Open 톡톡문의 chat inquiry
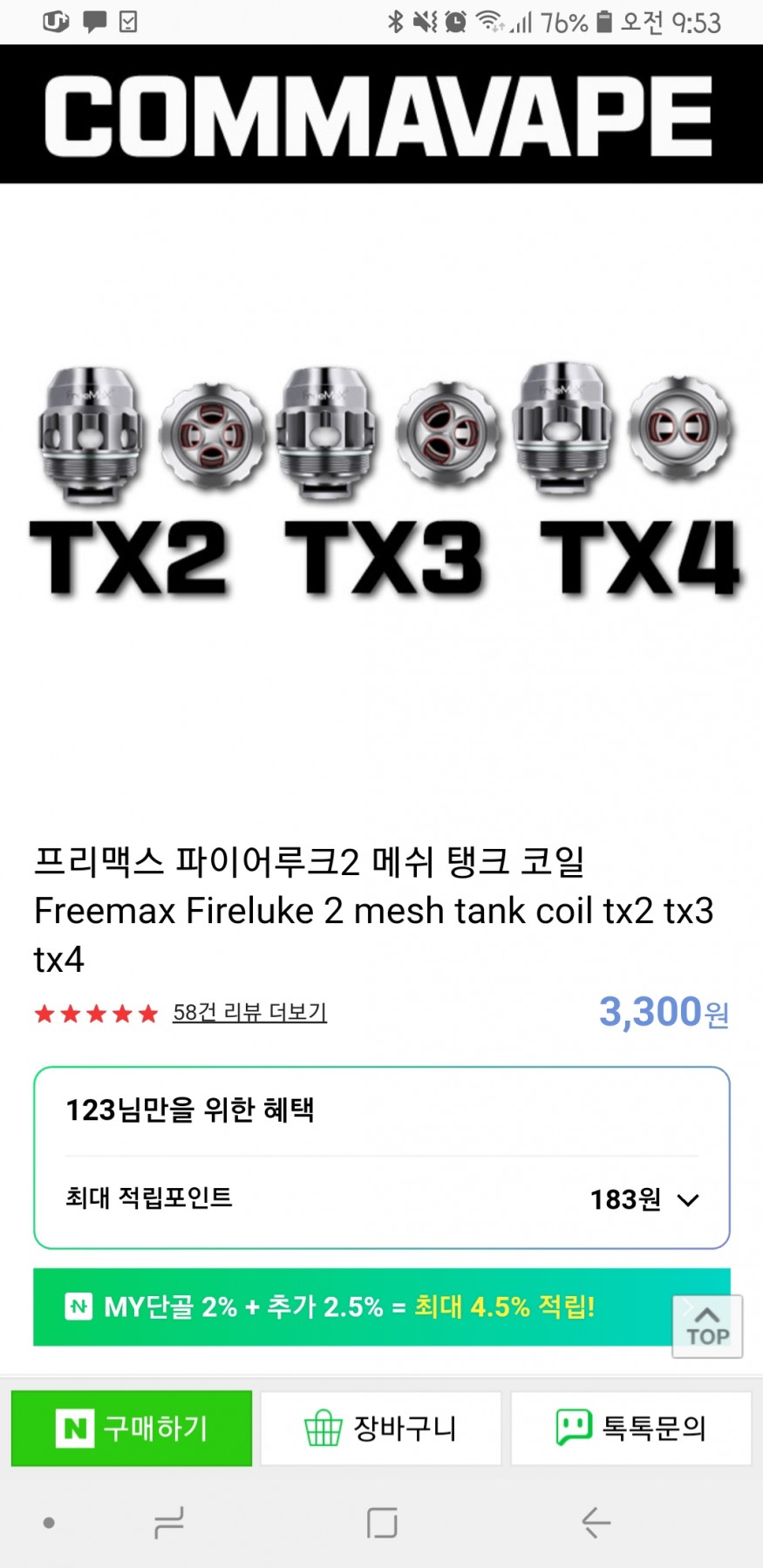The width and height of the screenshot is (763, 1568). coord(630,1429)
